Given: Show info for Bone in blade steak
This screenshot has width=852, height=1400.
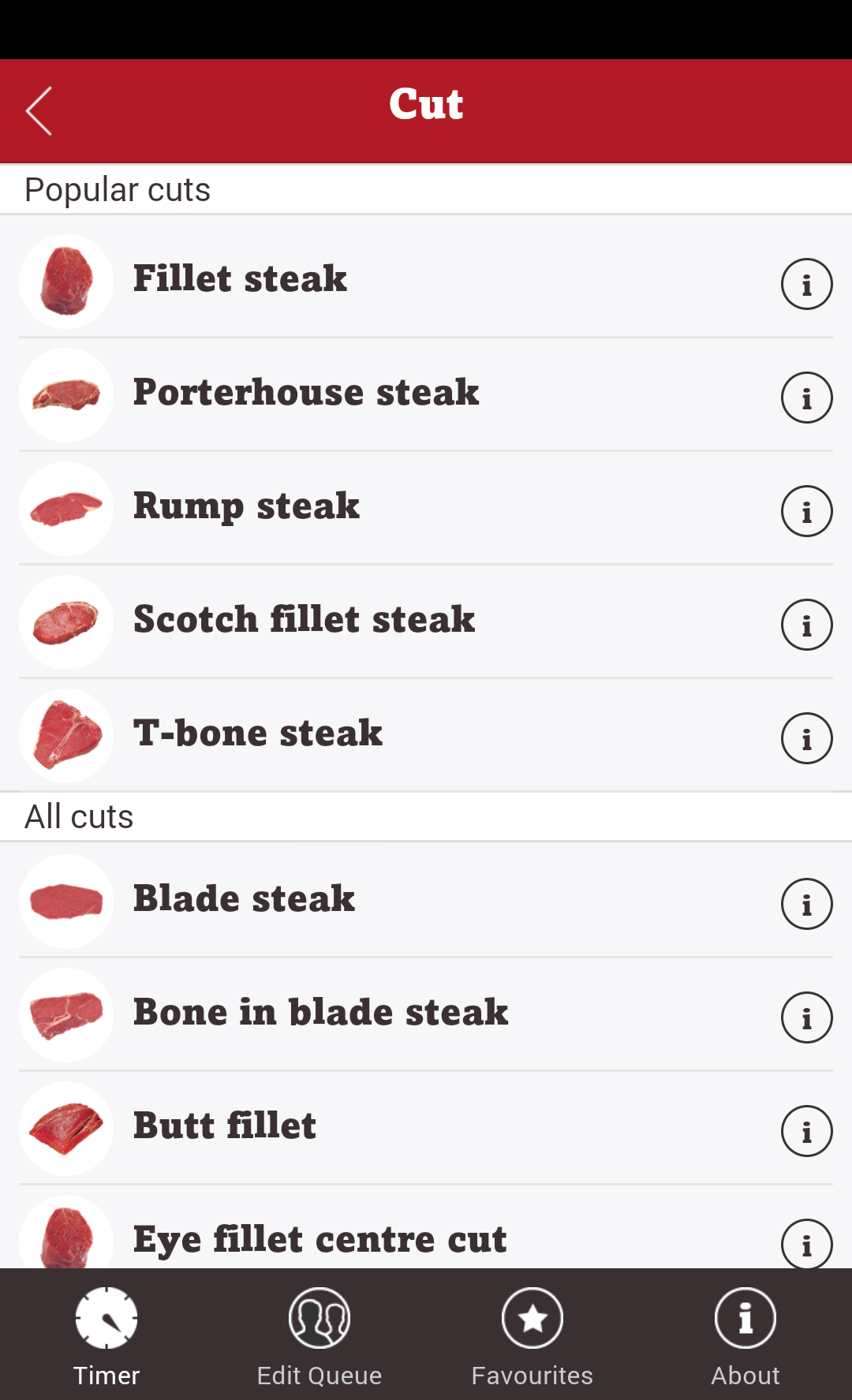Looking at the screenshot, I should (x=806, y=1017).
